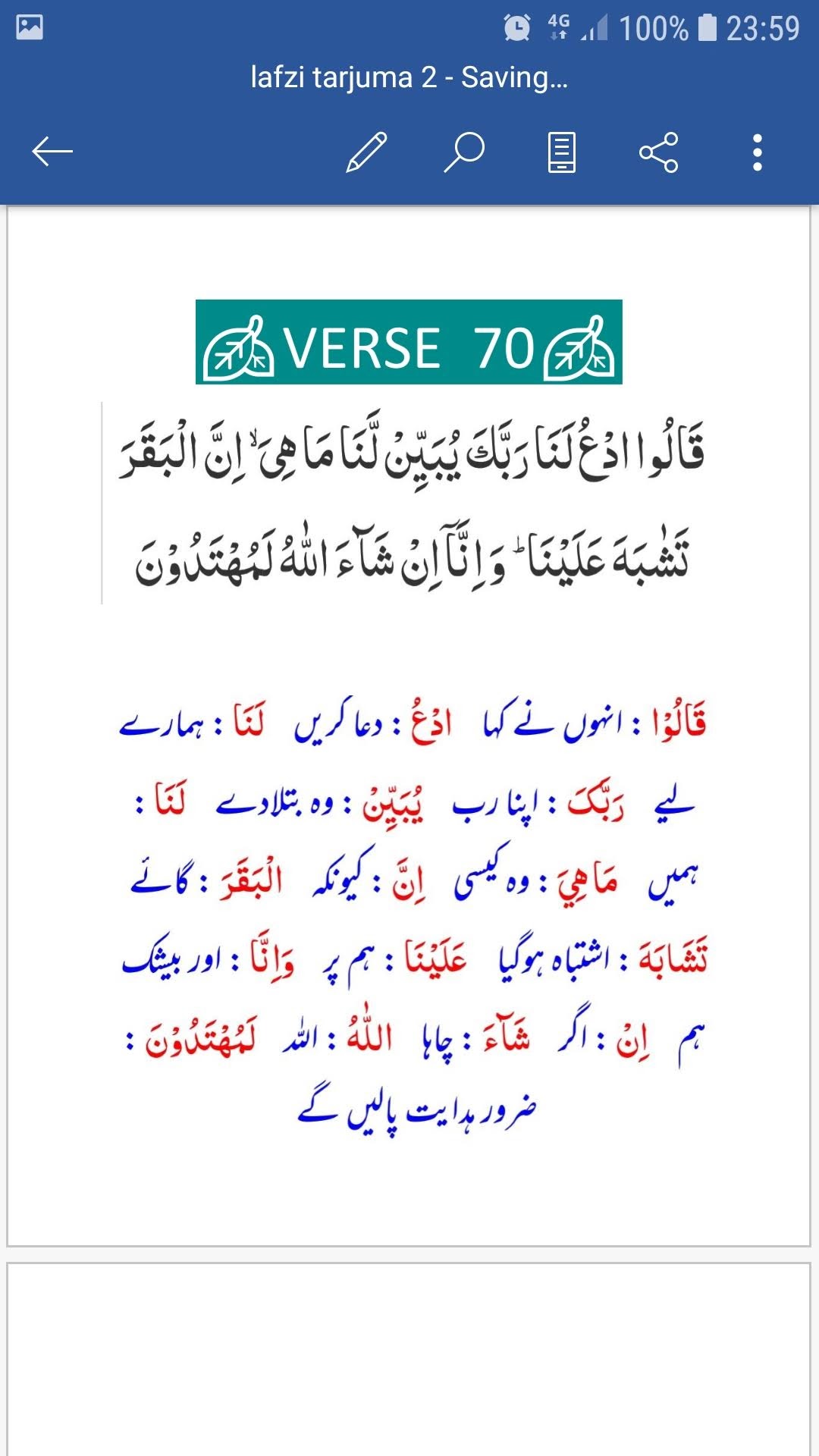Open search in the document

[x=464, y=152]
